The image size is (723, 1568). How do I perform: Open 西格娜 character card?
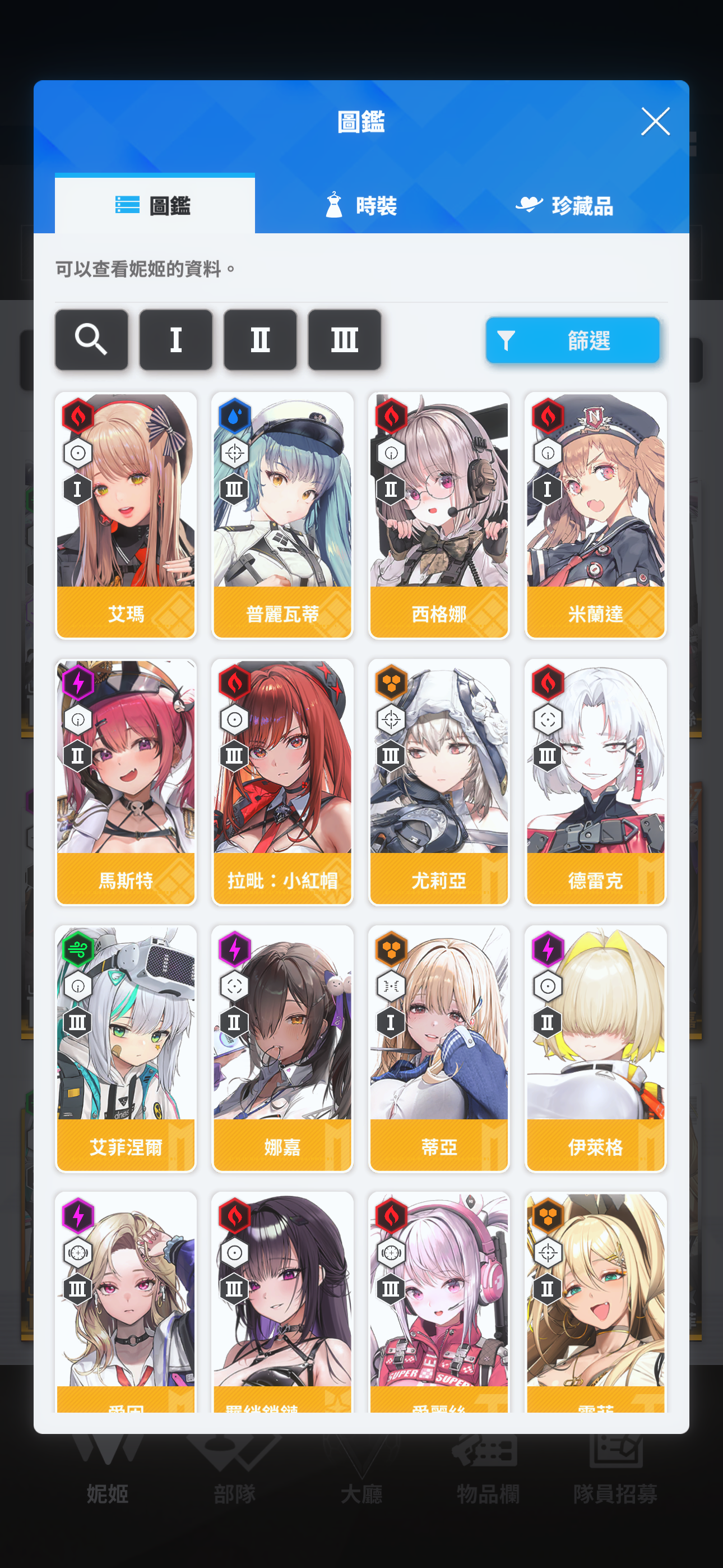pyautogui.click(x=439, y=515)
